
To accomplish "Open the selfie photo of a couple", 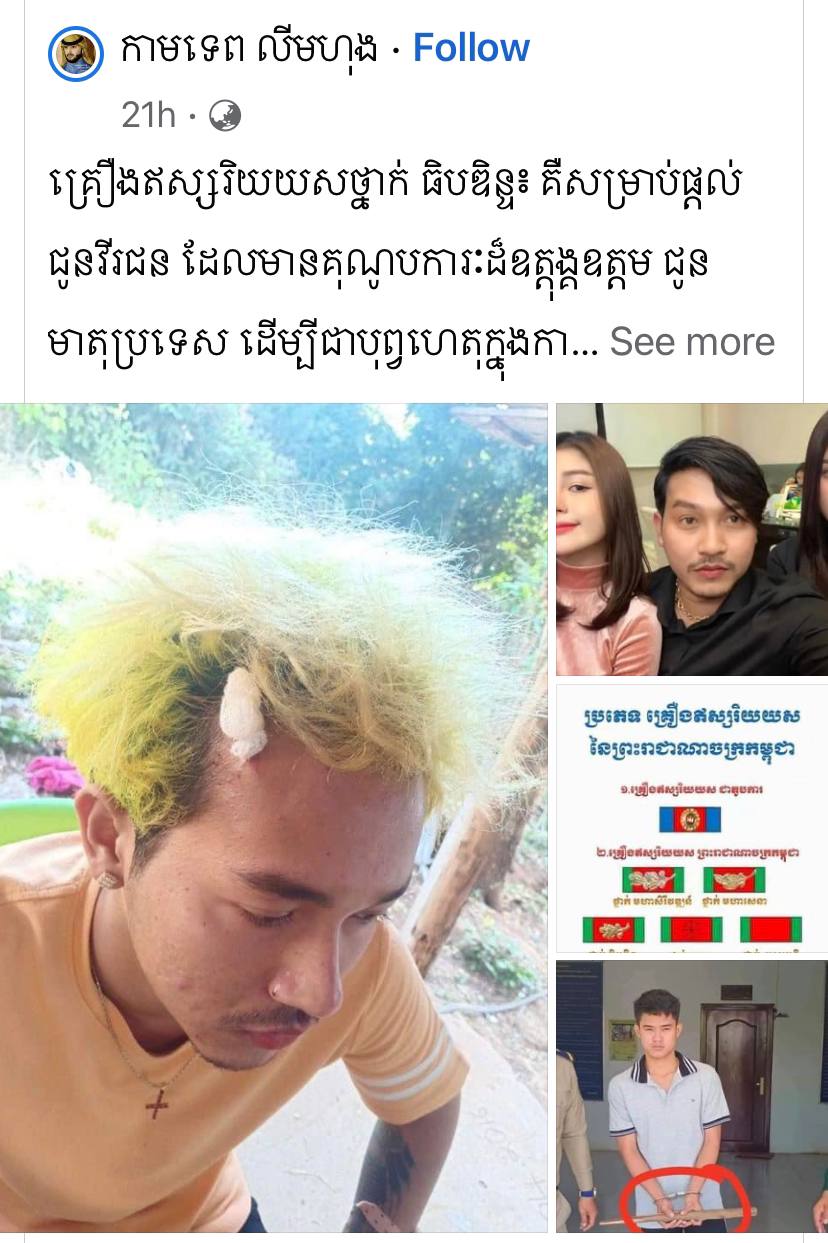I will click(691, 539).
